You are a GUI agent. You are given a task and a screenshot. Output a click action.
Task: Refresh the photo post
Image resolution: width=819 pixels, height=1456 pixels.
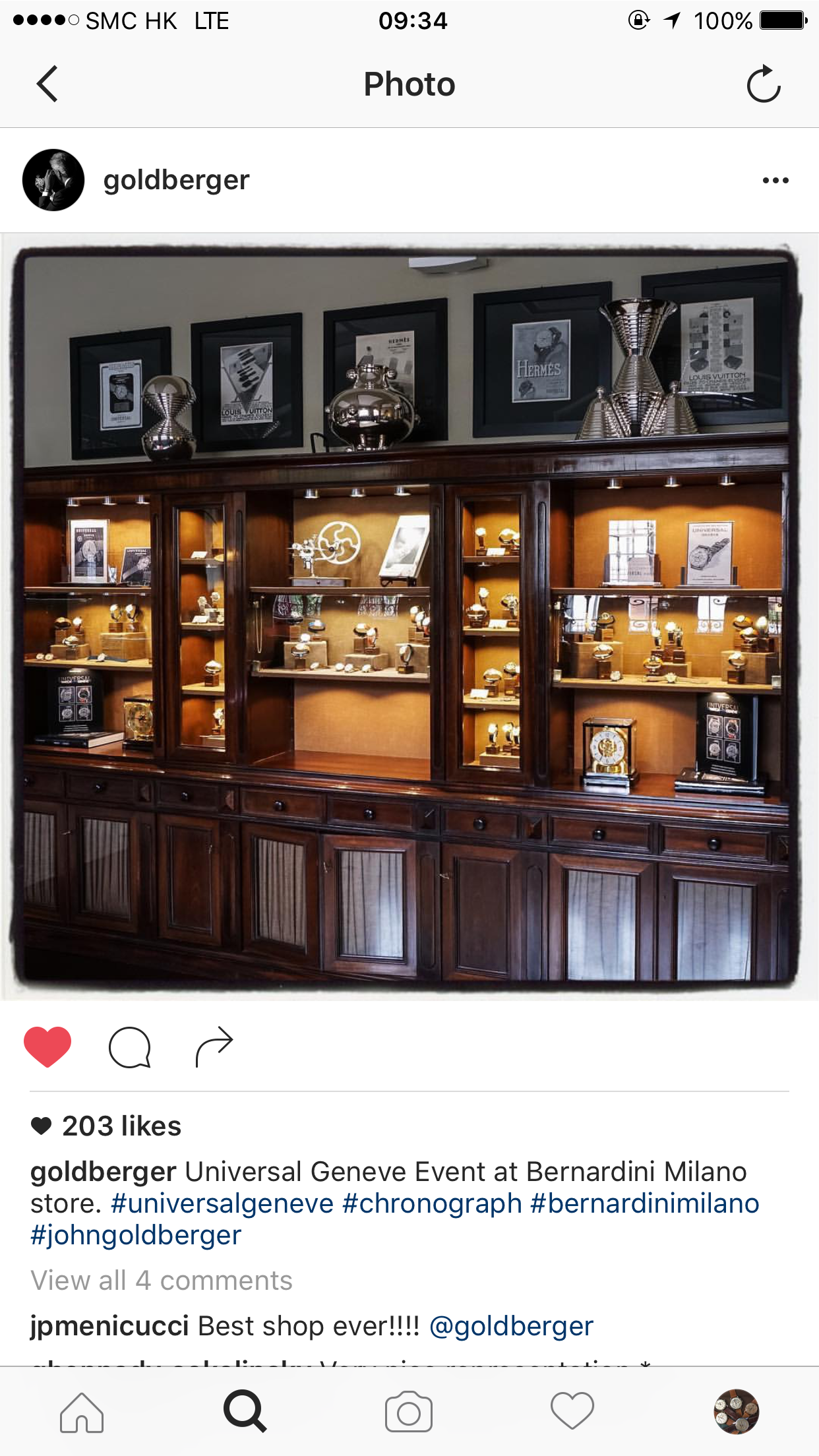763,84
